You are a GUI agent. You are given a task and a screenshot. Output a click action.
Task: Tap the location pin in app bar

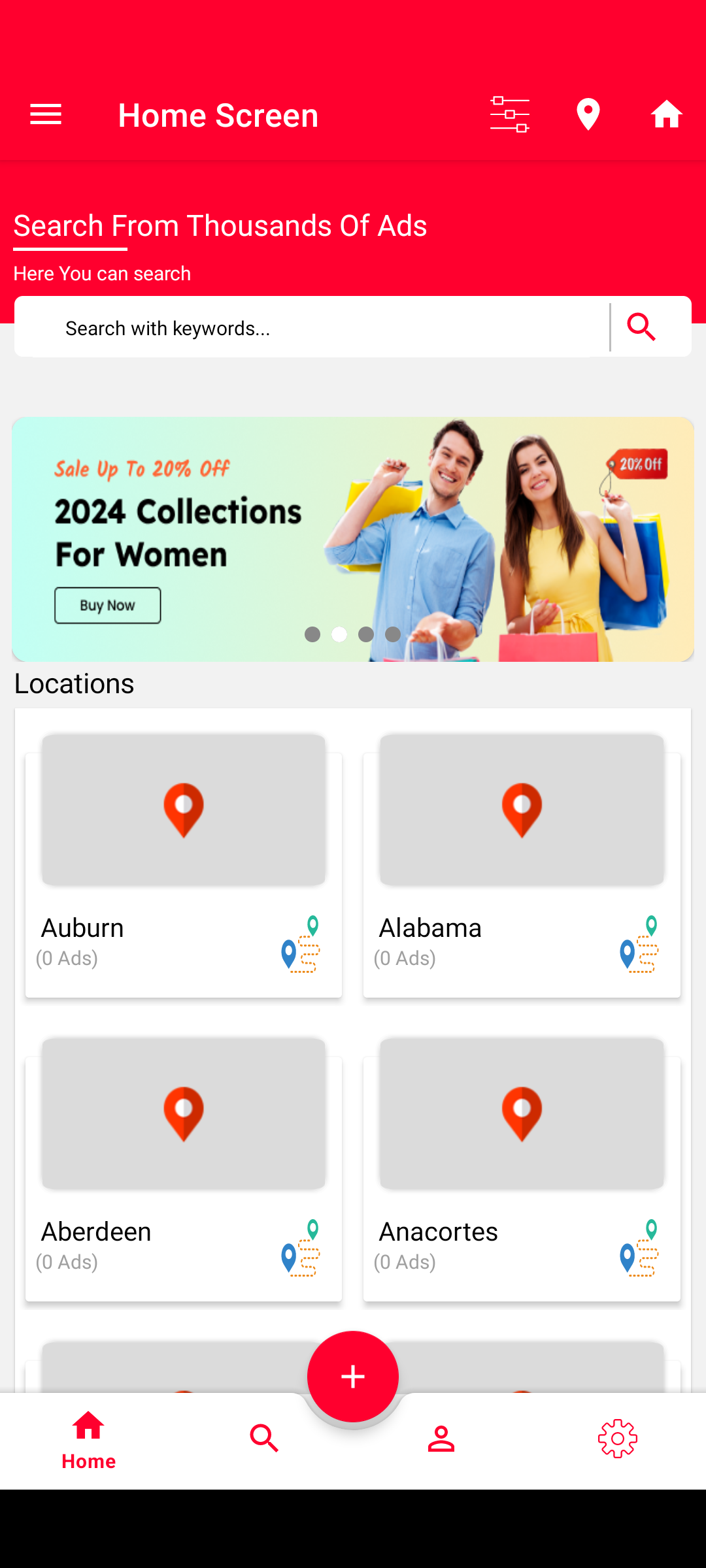coord(588,115)
